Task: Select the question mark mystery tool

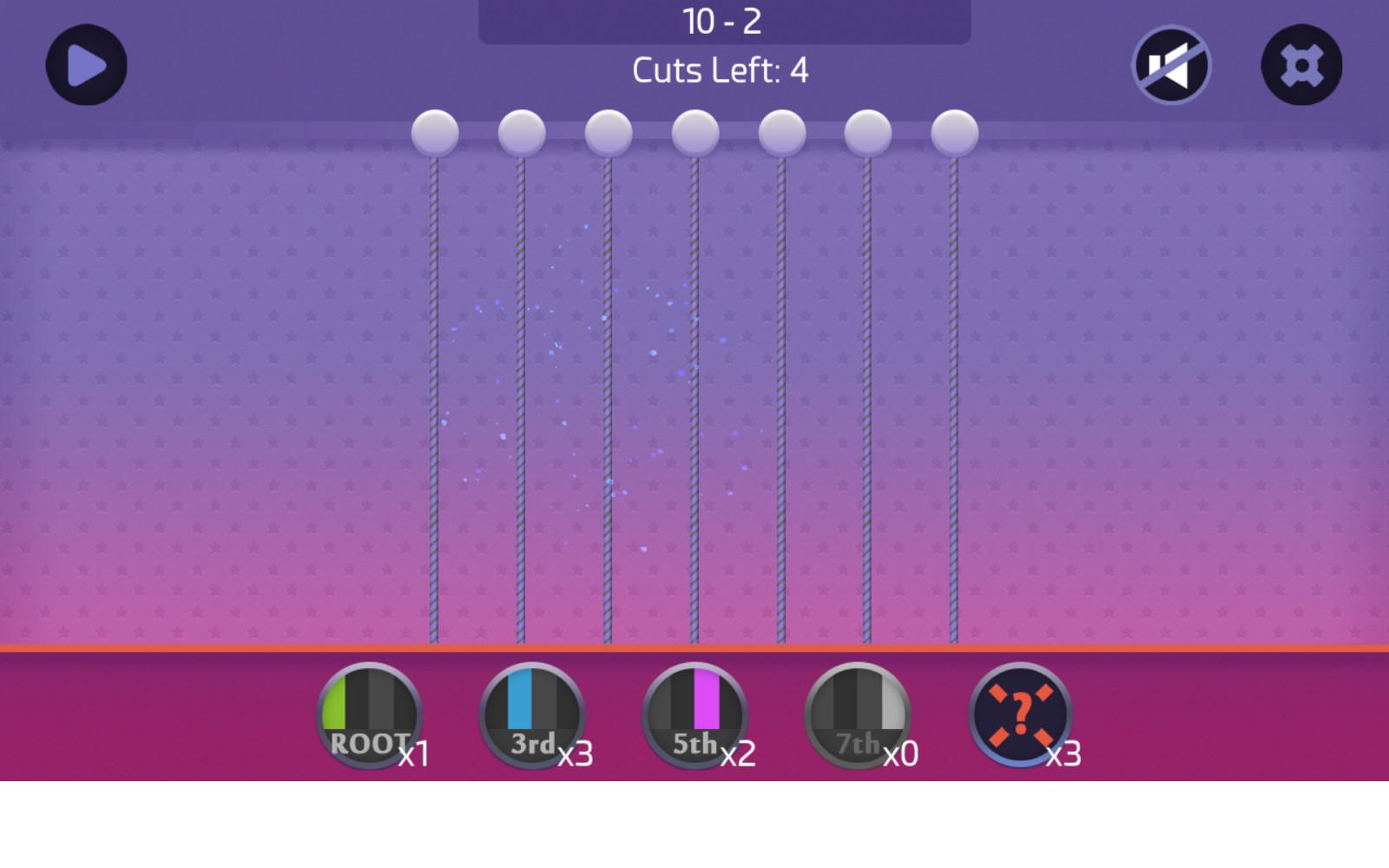Action: [1020, 715]
